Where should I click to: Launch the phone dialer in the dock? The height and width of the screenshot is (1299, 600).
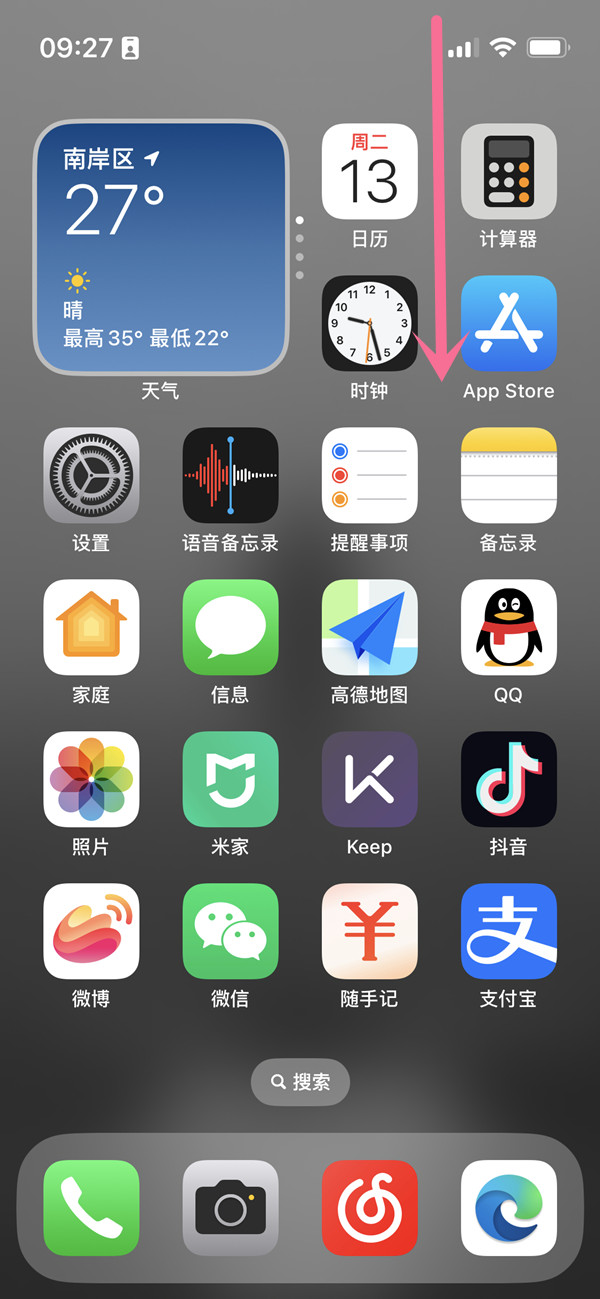pyautogui.click(x=91, y=1207)
